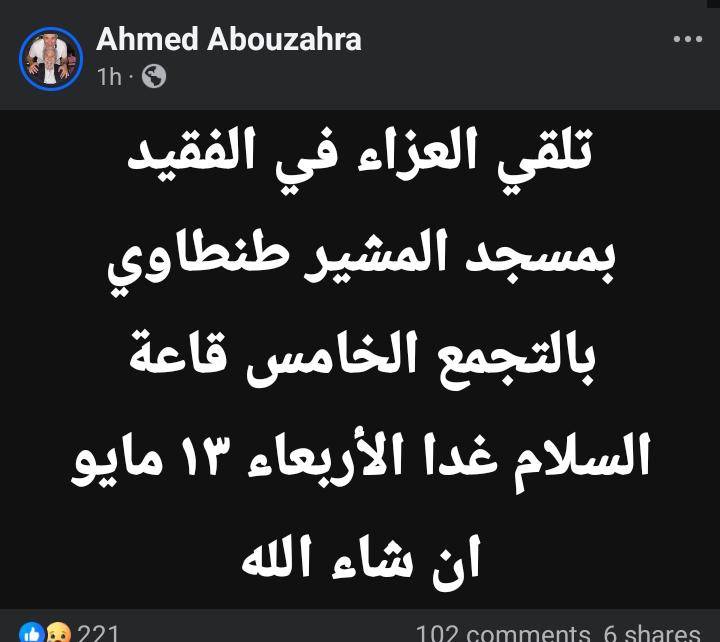View the 221 reactions list
The width and height of the screenshot is (720, 642).
tap(69, 633)
